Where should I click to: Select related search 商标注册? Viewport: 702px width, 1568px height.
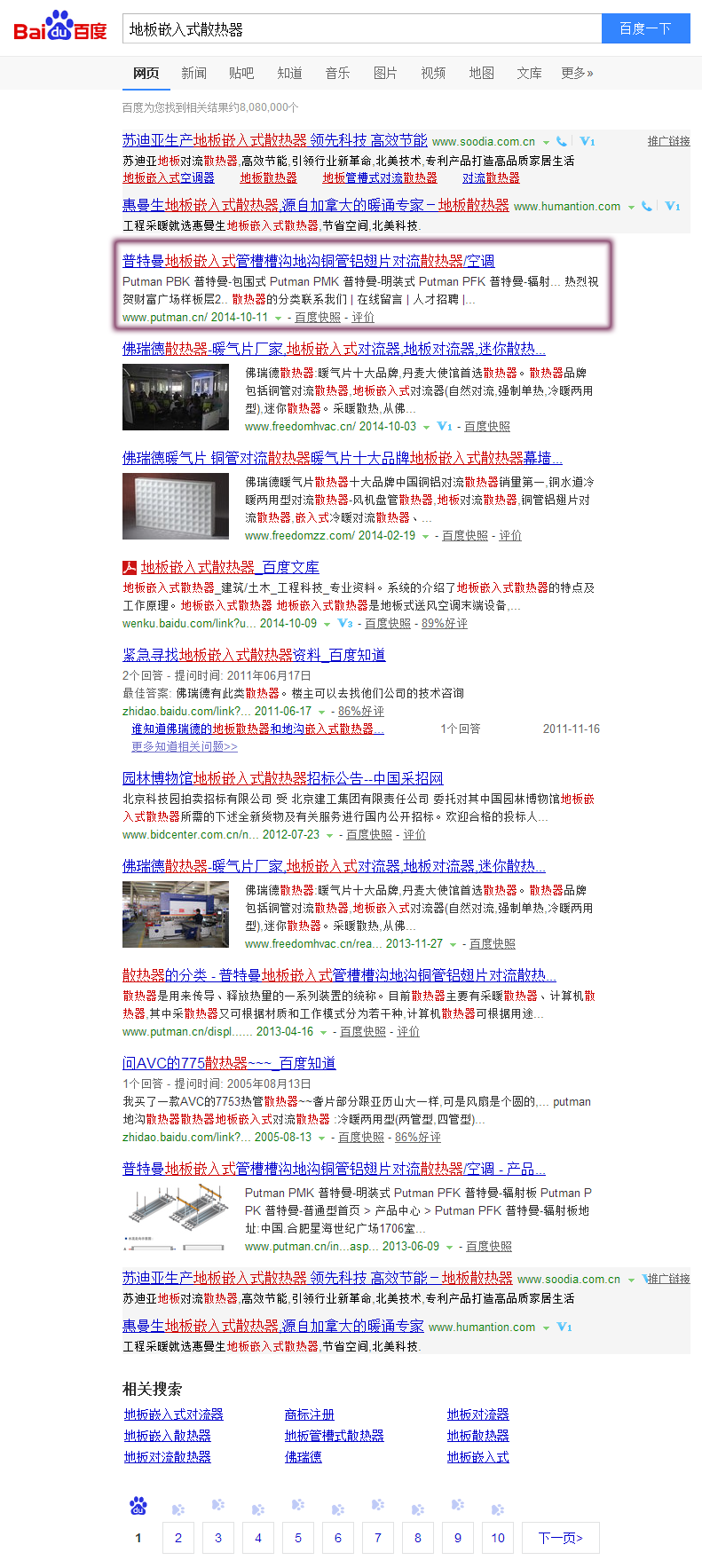309,1414
